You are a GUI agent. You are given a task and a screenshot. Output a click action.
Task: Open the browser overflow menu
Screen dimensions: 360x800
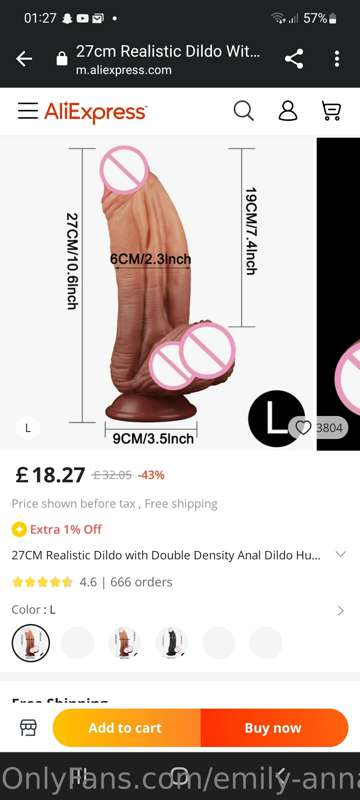(337, 59)
